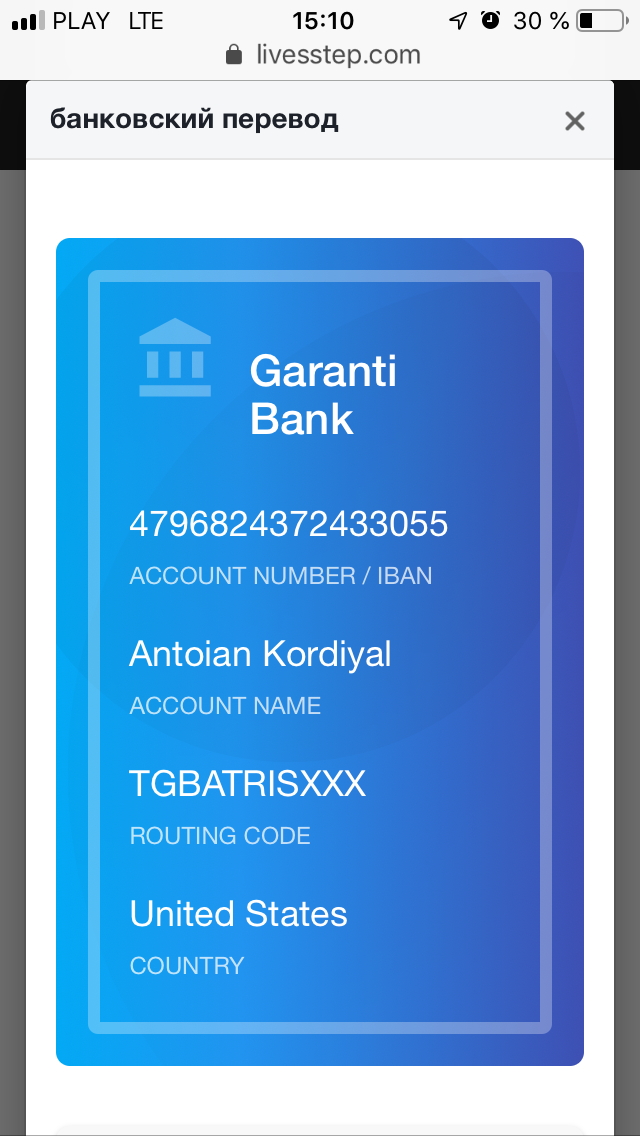Close the банковский перевод dialog
This screenshot has height=1136, width=640.
point(574,121)
